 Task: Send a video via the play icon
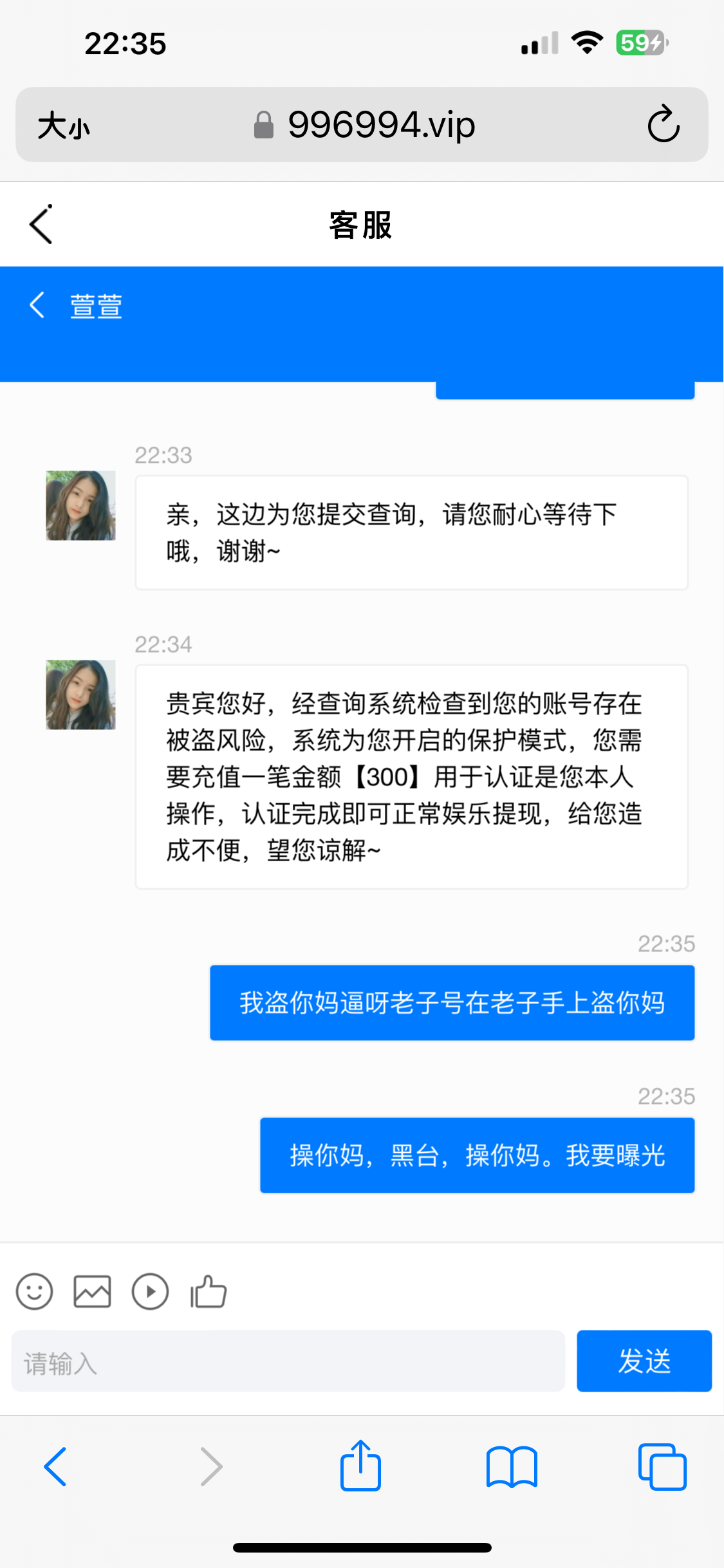[x=150, y=1291]
